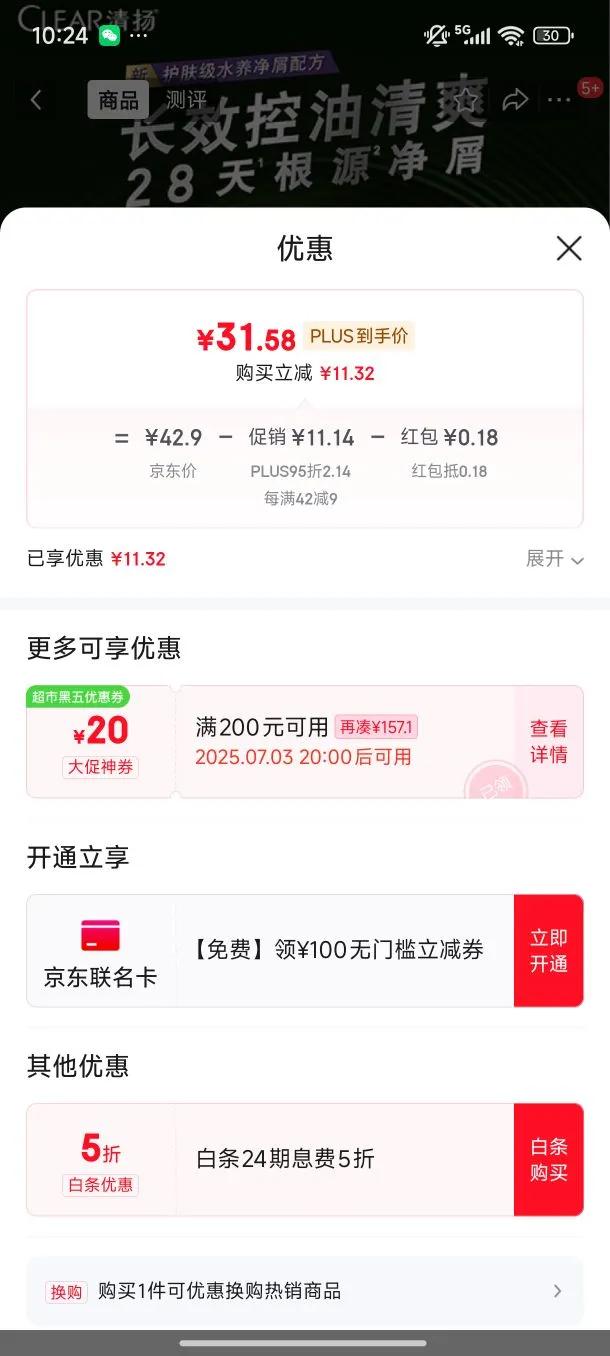Select the 商品 tab

point(119,100)
